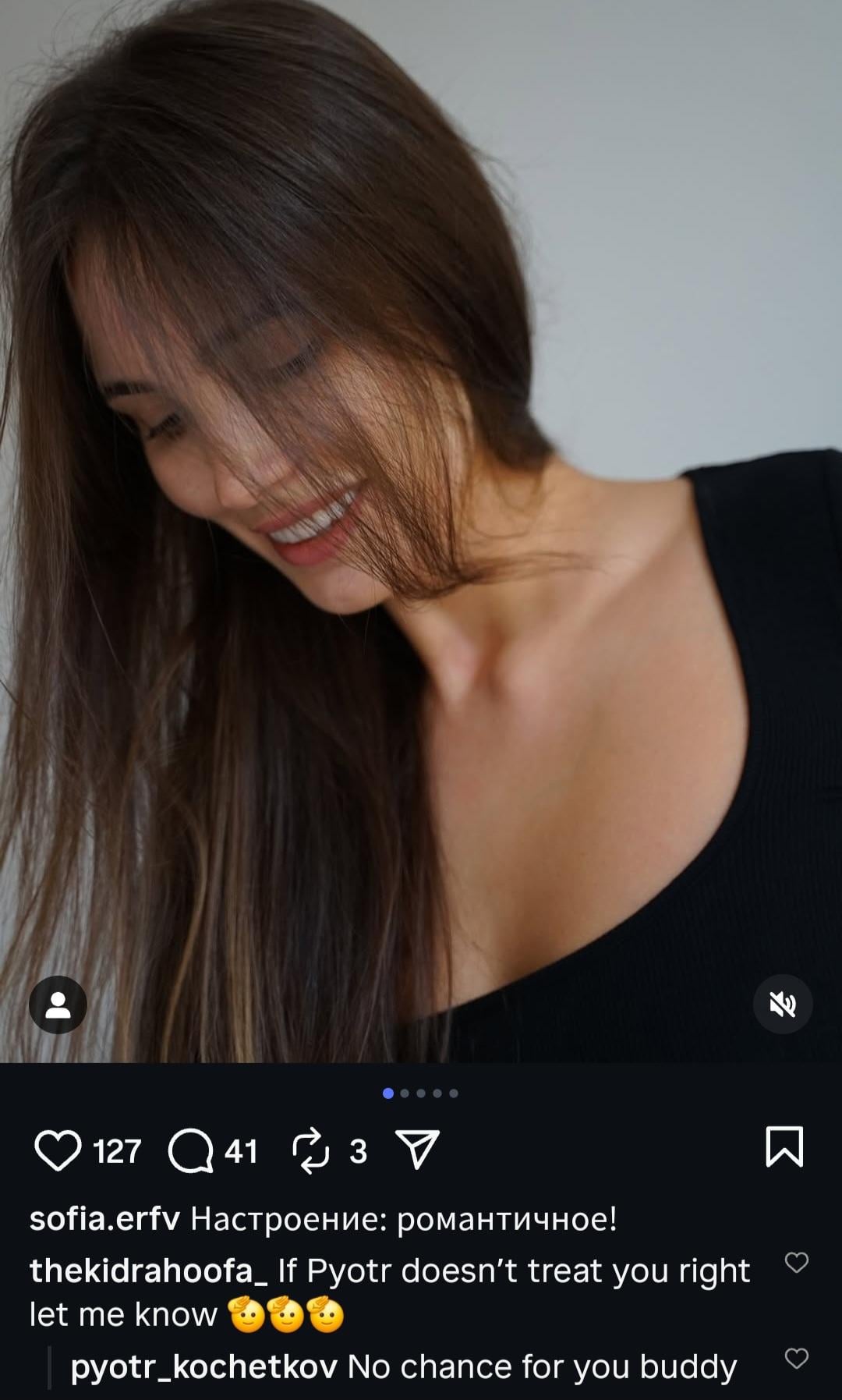Bookmark this post

784,1147
